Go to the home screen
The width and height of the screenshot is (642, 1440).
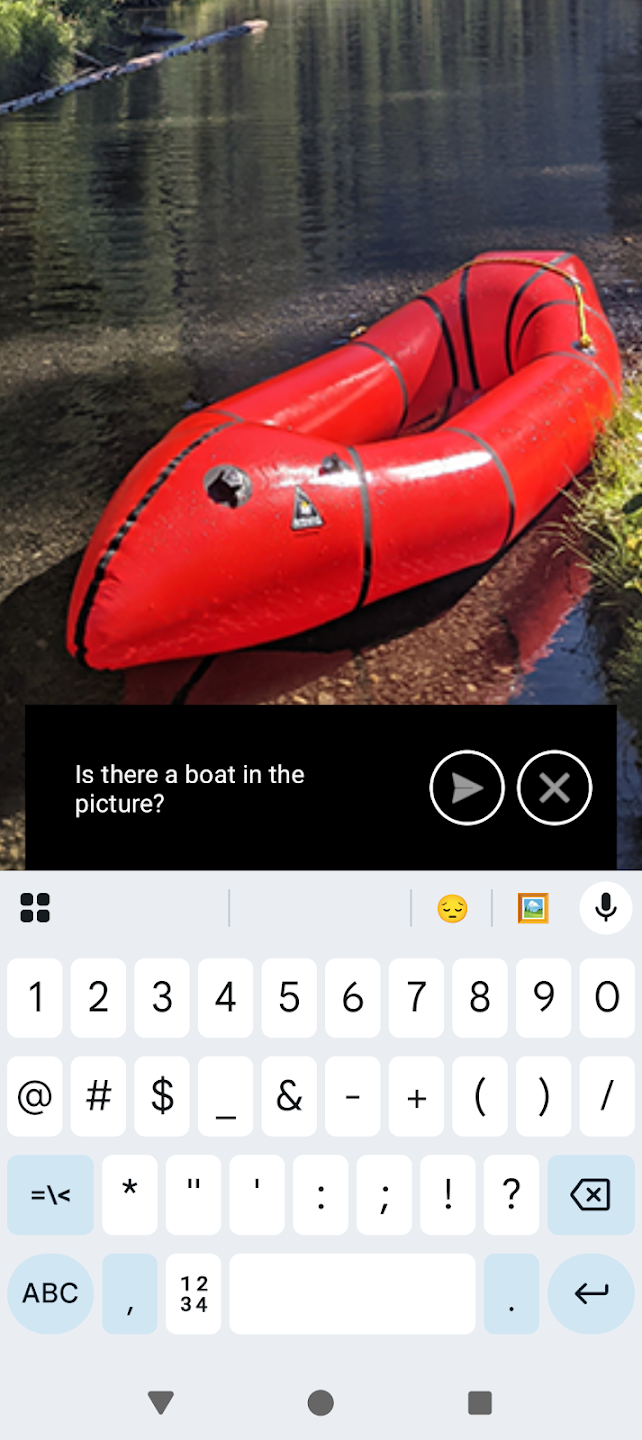pyautogui.click(x=321, y=1403)
